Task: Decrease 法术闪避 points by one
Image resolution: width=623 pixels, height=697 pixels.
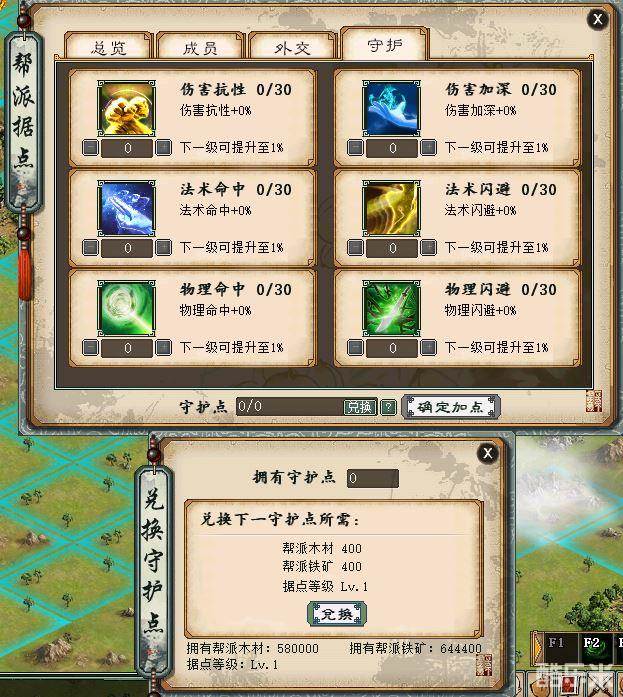Action: coord(355,248)
